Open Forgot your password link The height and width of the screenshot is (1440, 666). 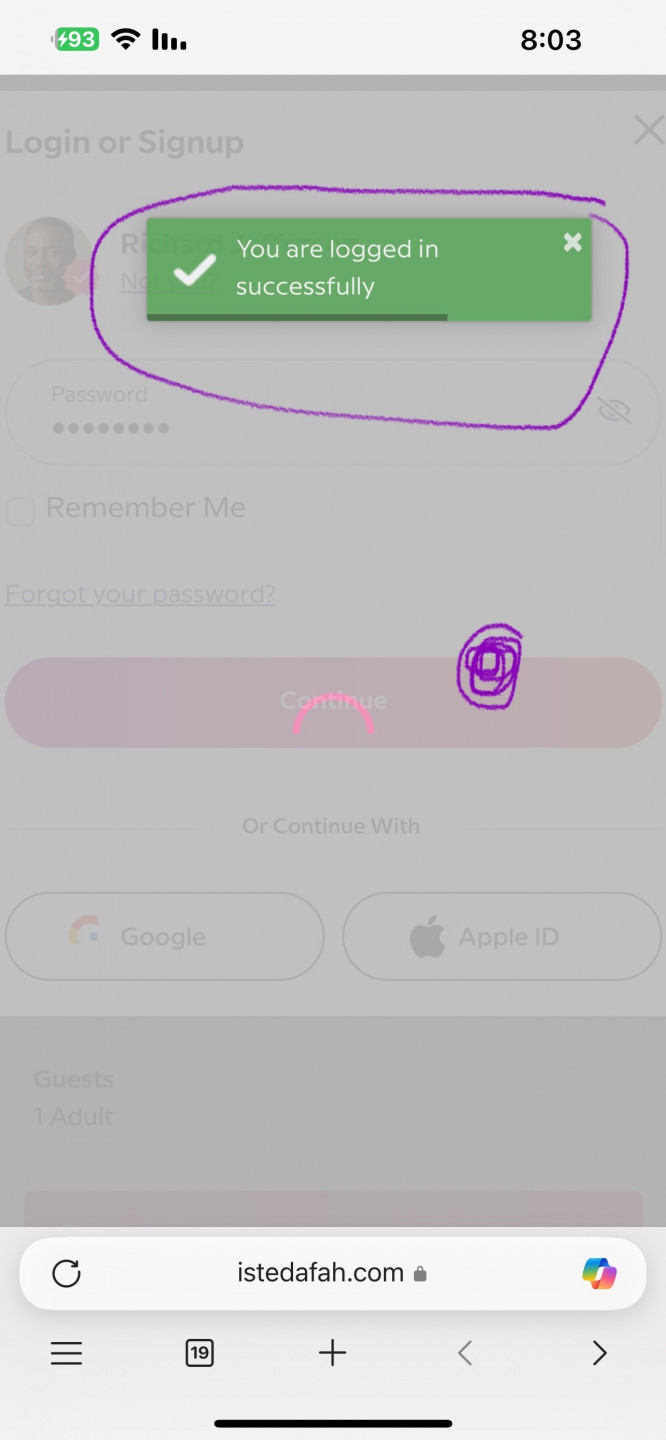140,594
